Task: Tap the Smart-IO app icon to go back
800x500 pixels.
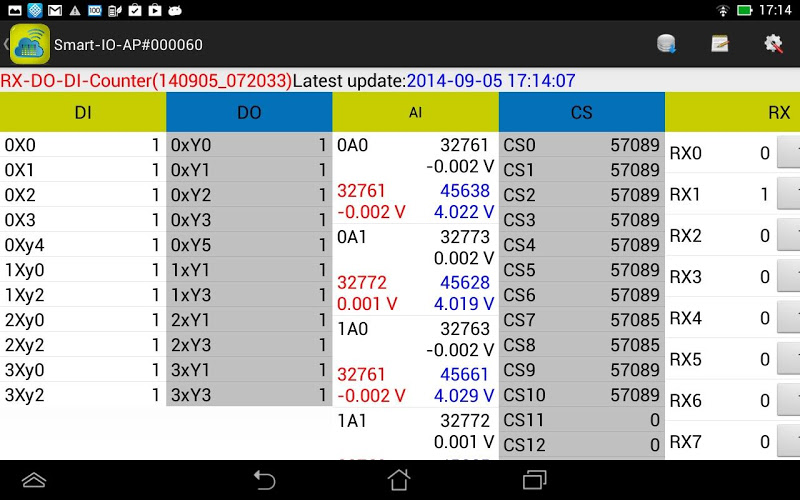Action: pos(29,45)
